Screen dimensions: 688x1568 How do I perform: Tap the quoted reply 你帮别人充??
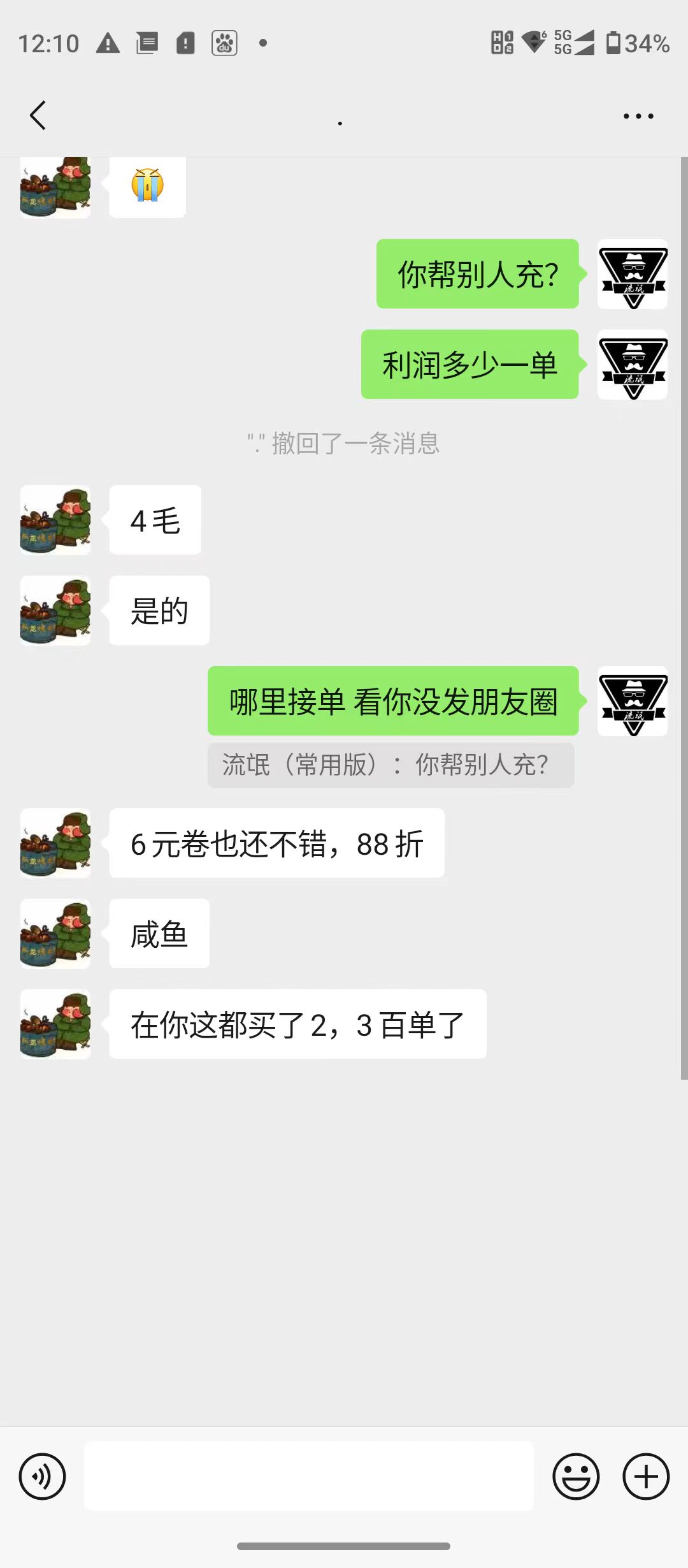(x=391, y=765)
